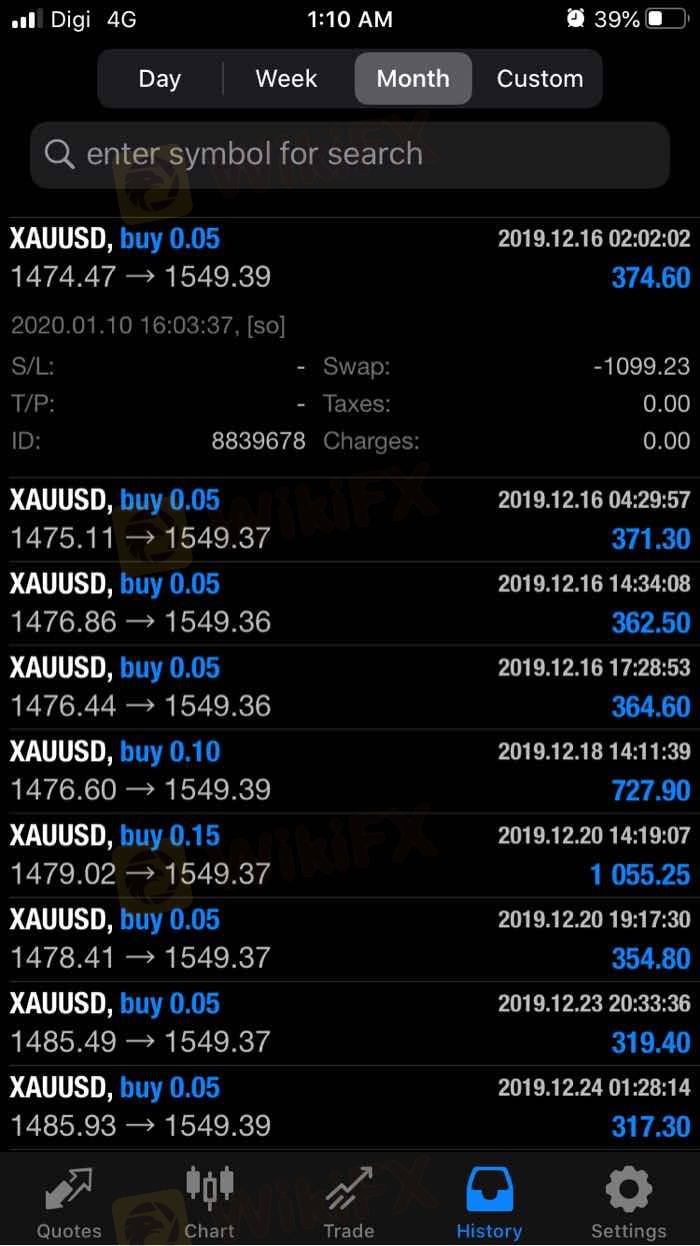
Task: Expand the trade opened 2019.12.23 20:33:36
Action: tap(350, 1023)
